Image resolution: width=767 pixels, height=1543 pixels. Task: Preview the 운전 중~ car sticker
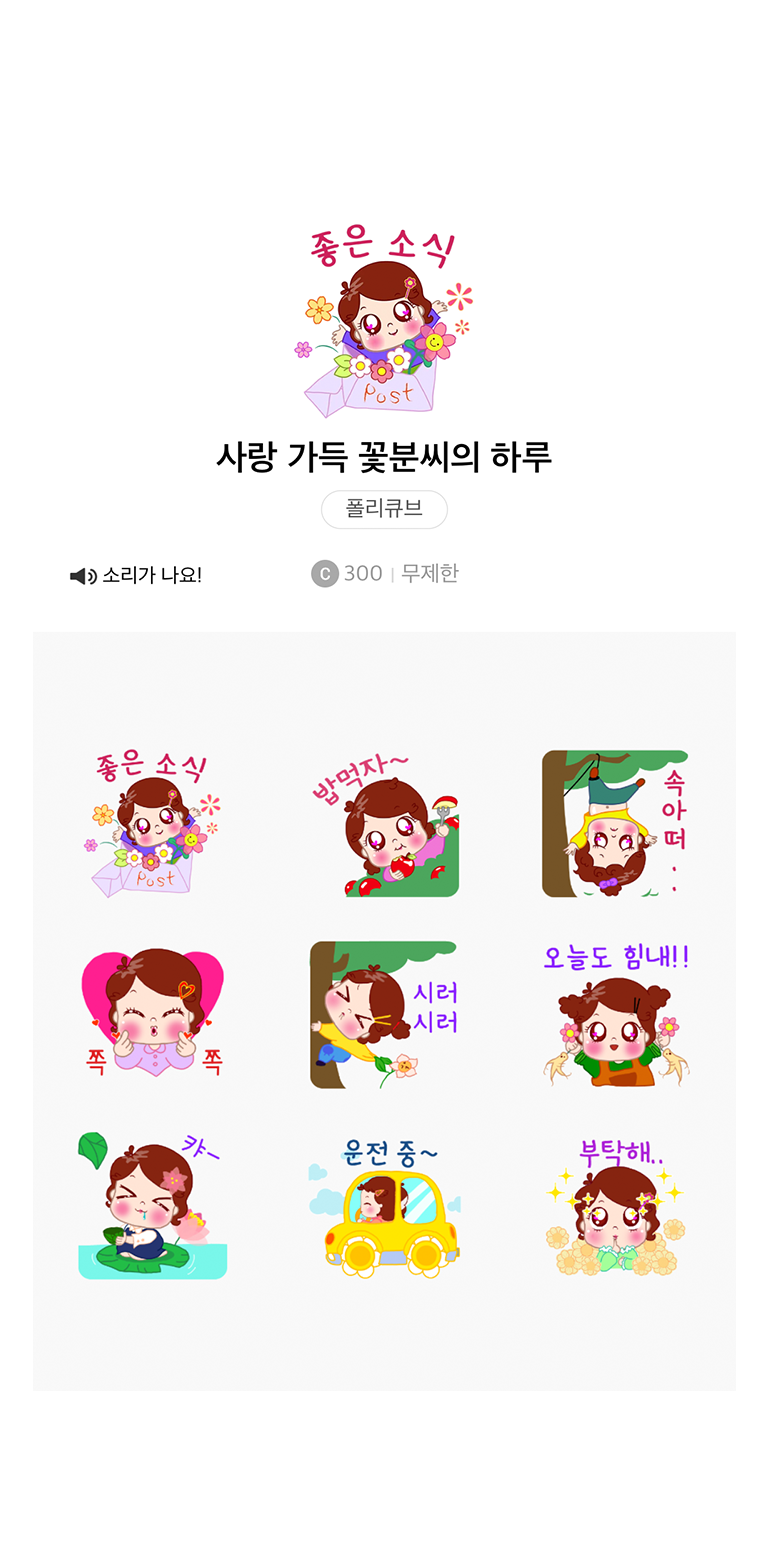384,1205
